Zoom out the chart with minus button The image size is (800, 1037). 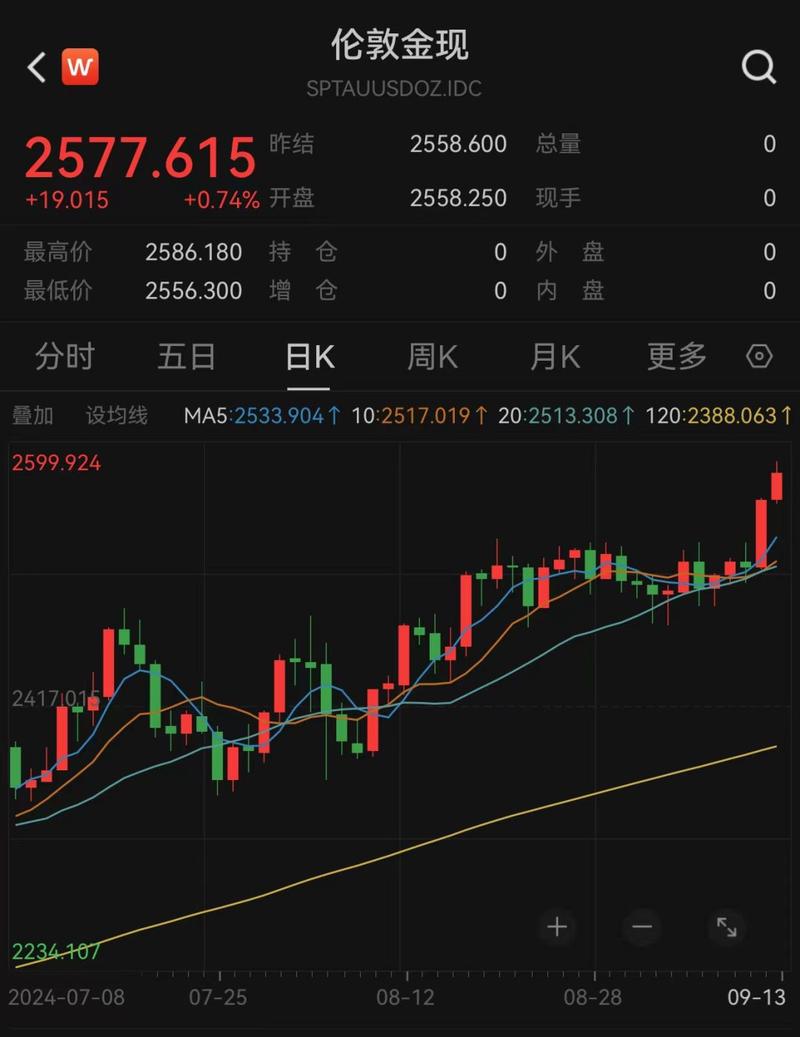[642, 928]
